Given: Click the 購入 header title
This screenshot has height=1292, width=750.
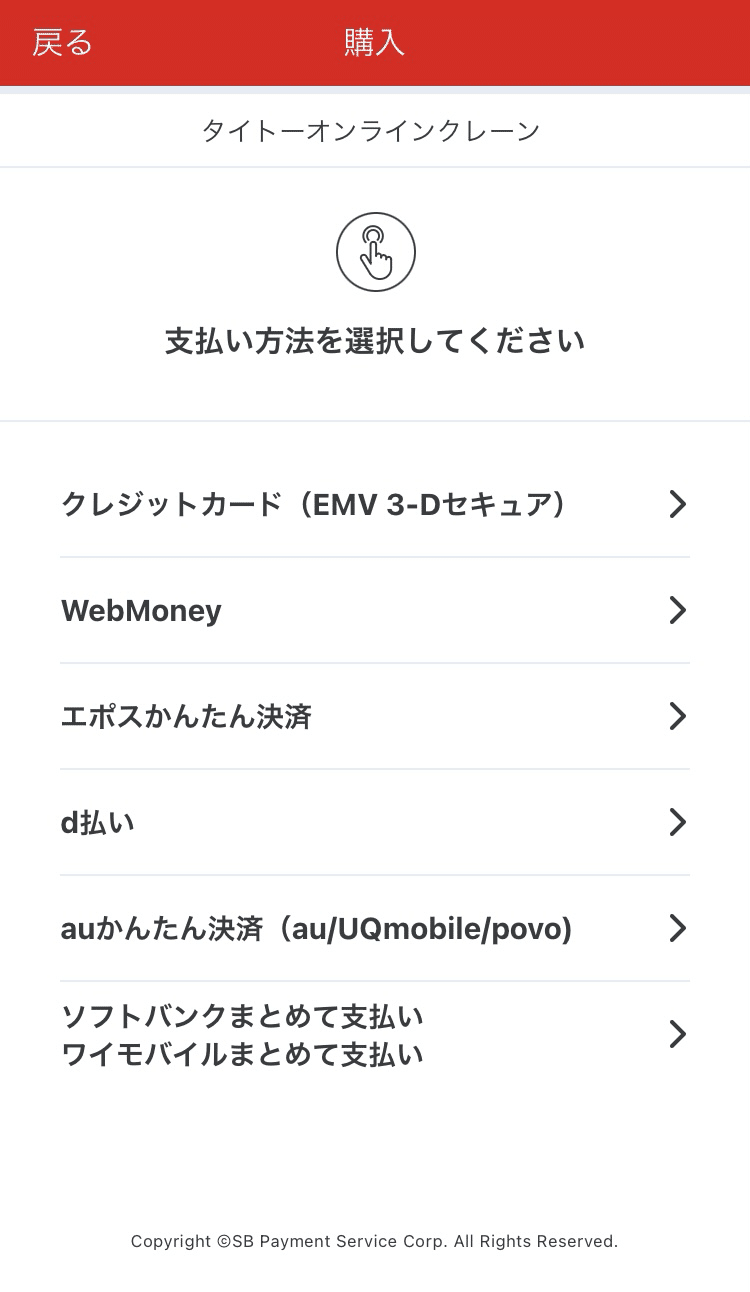Looking at the screenshot, I should [x=373, y=43].
